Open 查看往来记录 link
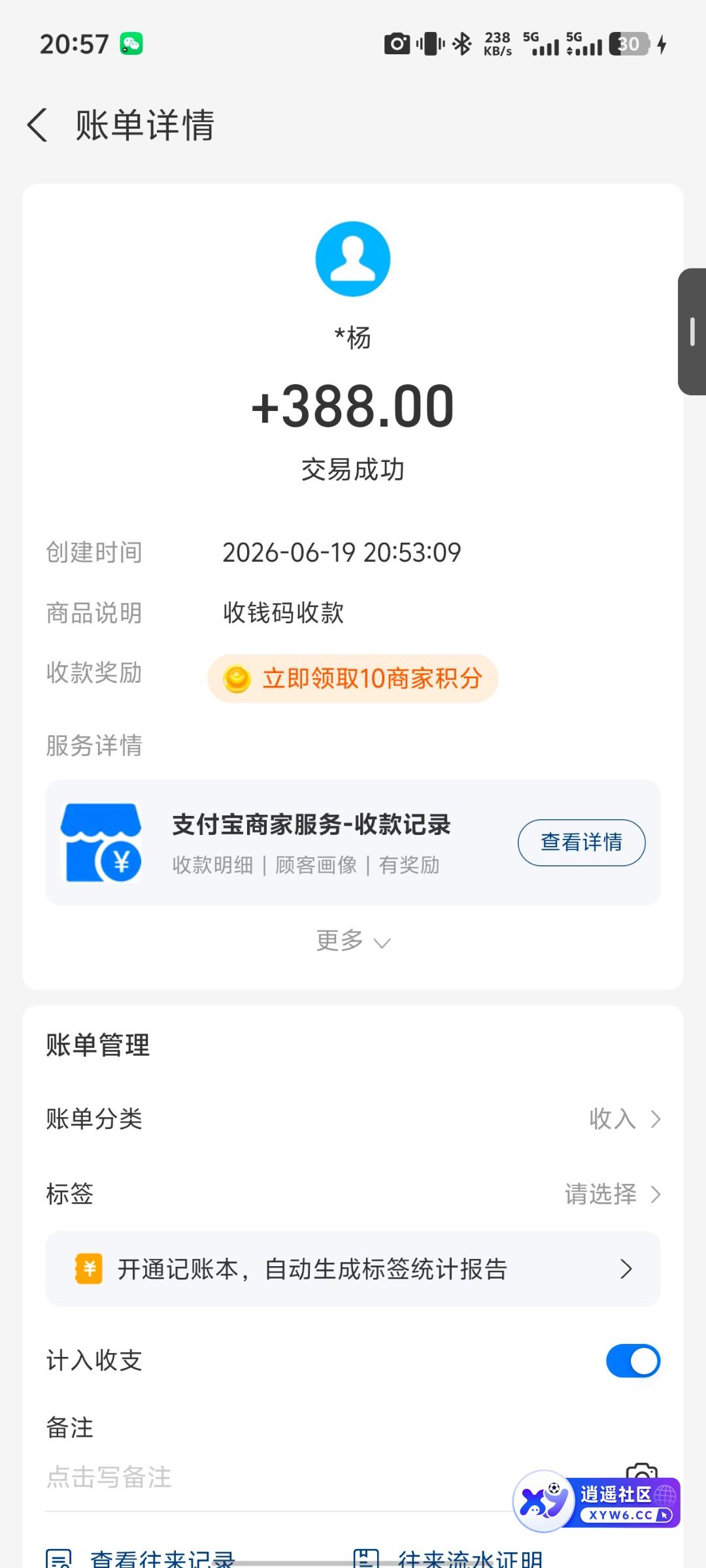The height and width of the screenshot is (1568, 706). tap(141, 1560)
